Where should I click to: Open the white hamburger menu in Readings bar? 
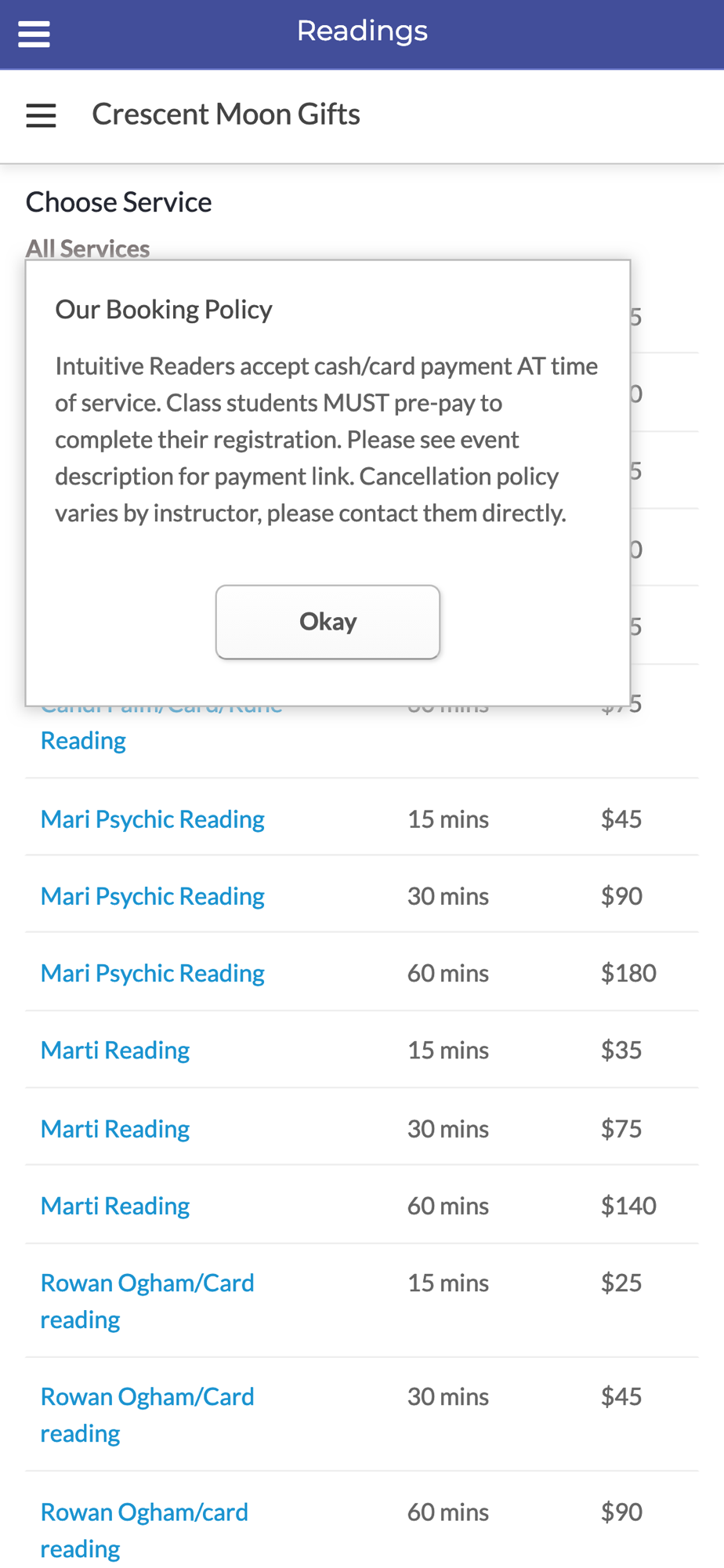click(34, 34)
